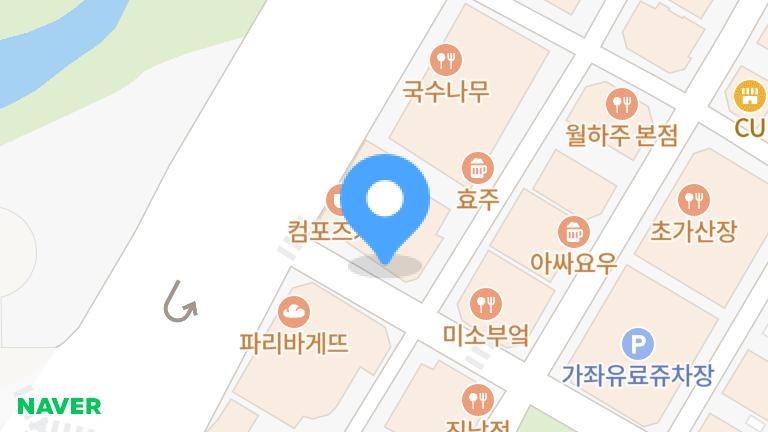Select the 효주 pub marker
Image resolution: width=768 pixels, height=432 pixels.
[478, 166]
